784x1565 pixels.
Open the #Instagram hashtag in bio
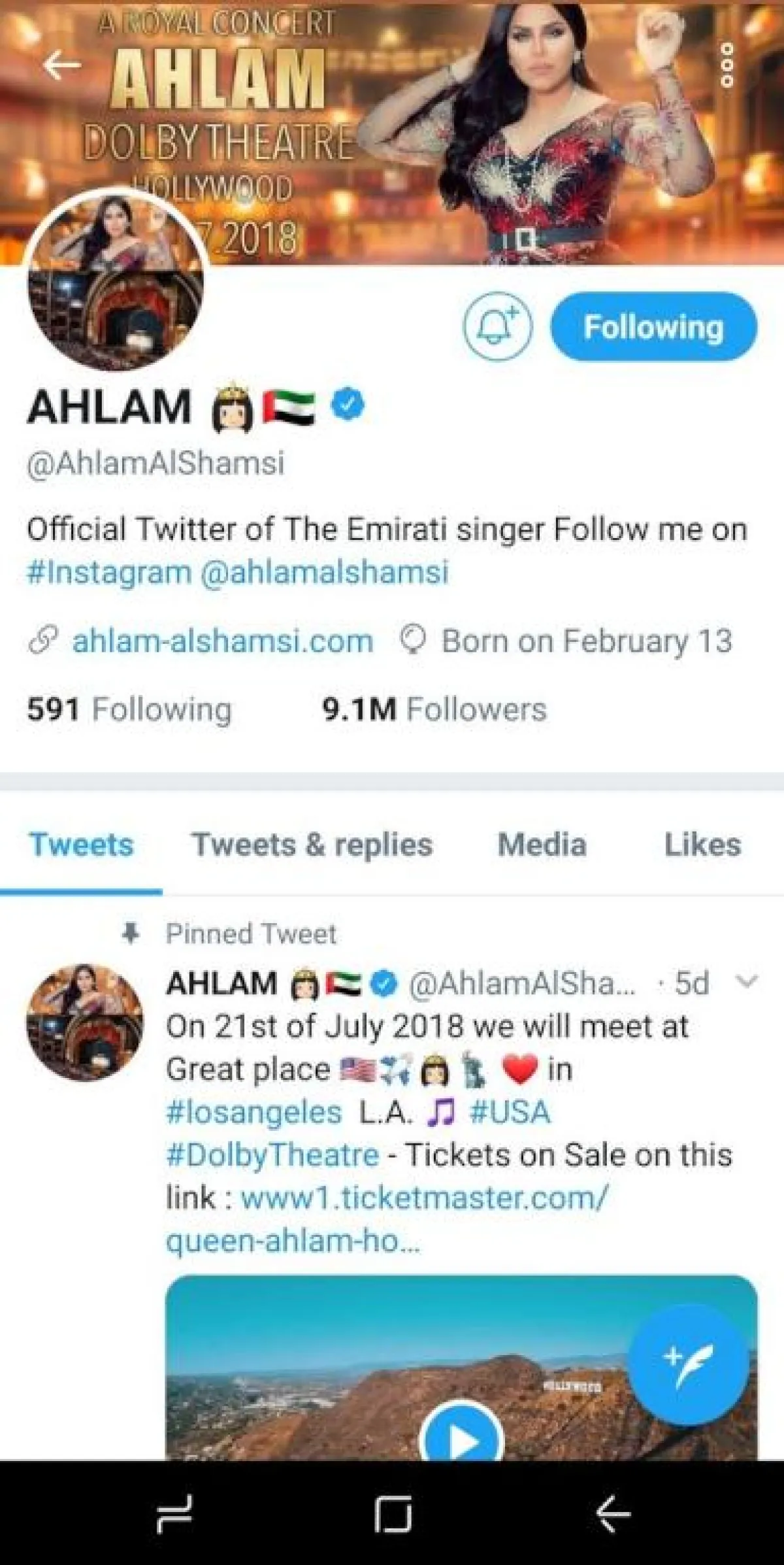coord(108,573)
